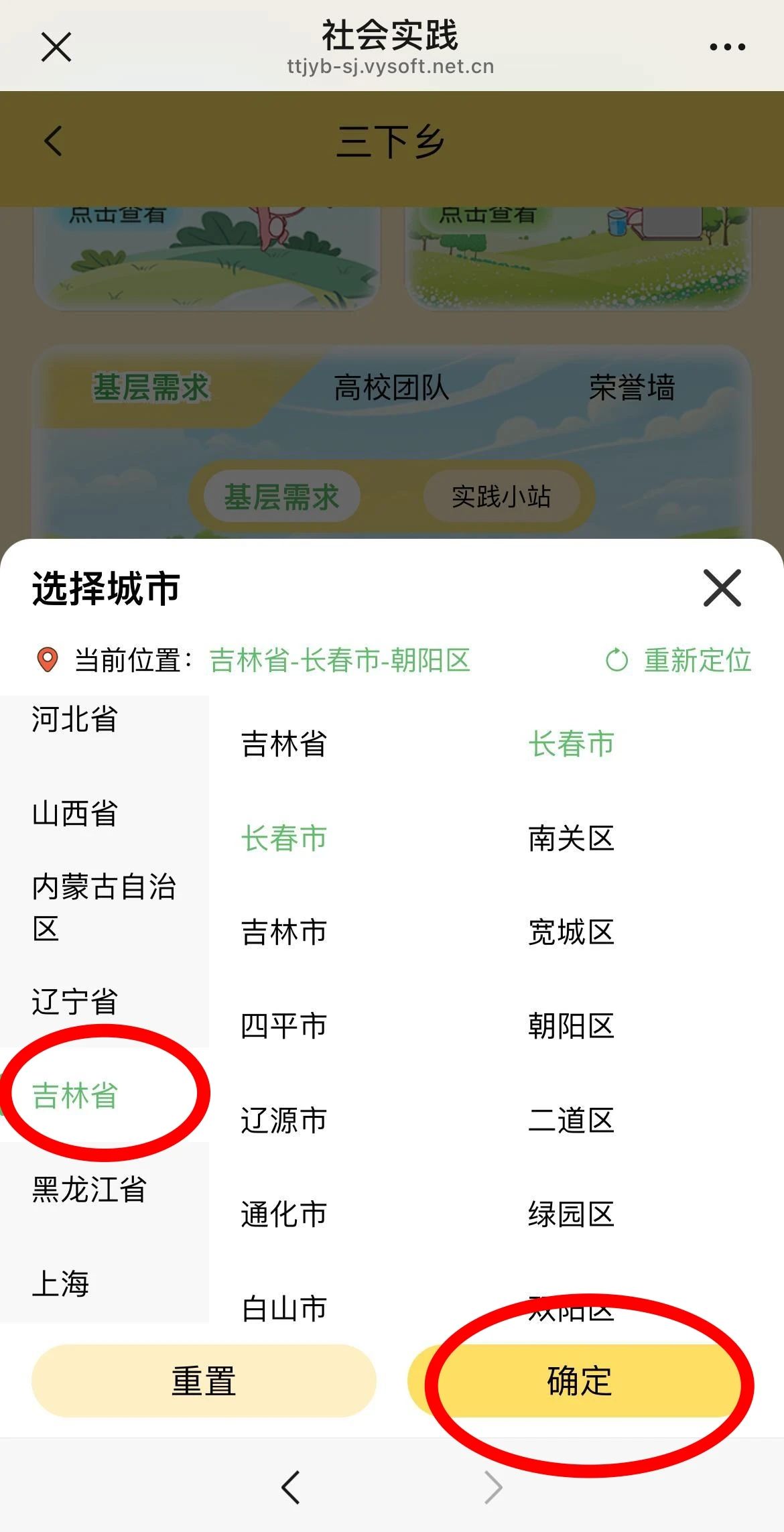Viewport: 784px width, 1532px height.
Task: Close the 选择城市 city picker
Action: (722, 588)
